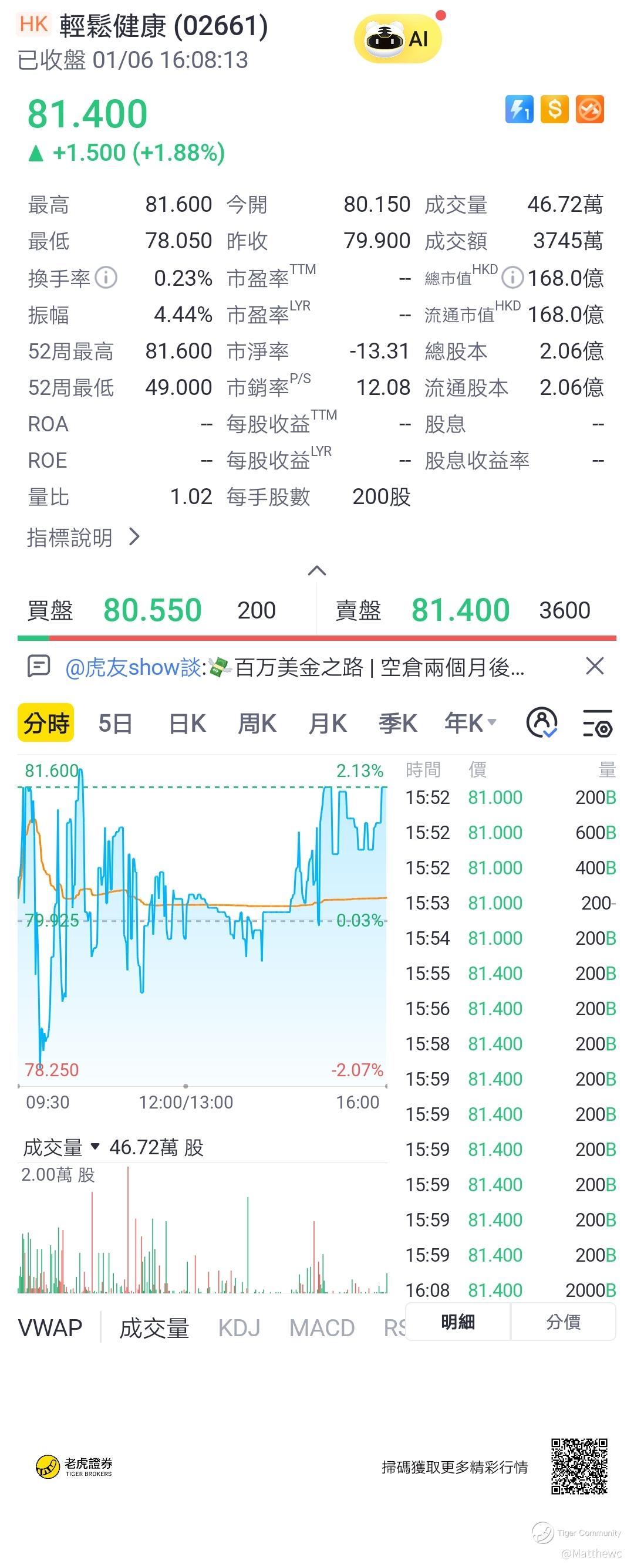Dismiss the 虎友show談 banner
Image resolution: width=634 pixels, height=1568 pixels.
click(595, 667)
